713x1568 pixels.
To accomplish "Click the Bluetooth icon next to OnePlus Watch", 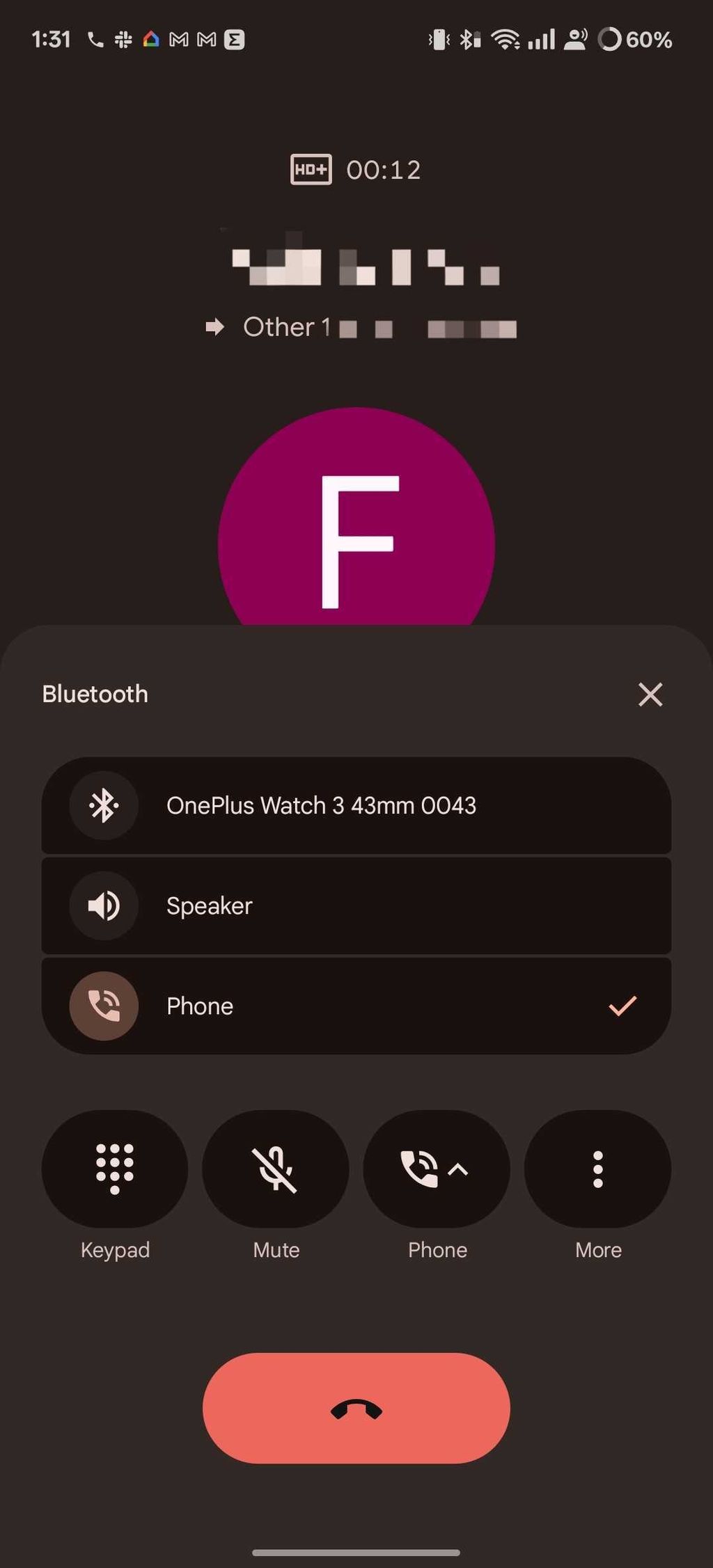I will (103, 806).
